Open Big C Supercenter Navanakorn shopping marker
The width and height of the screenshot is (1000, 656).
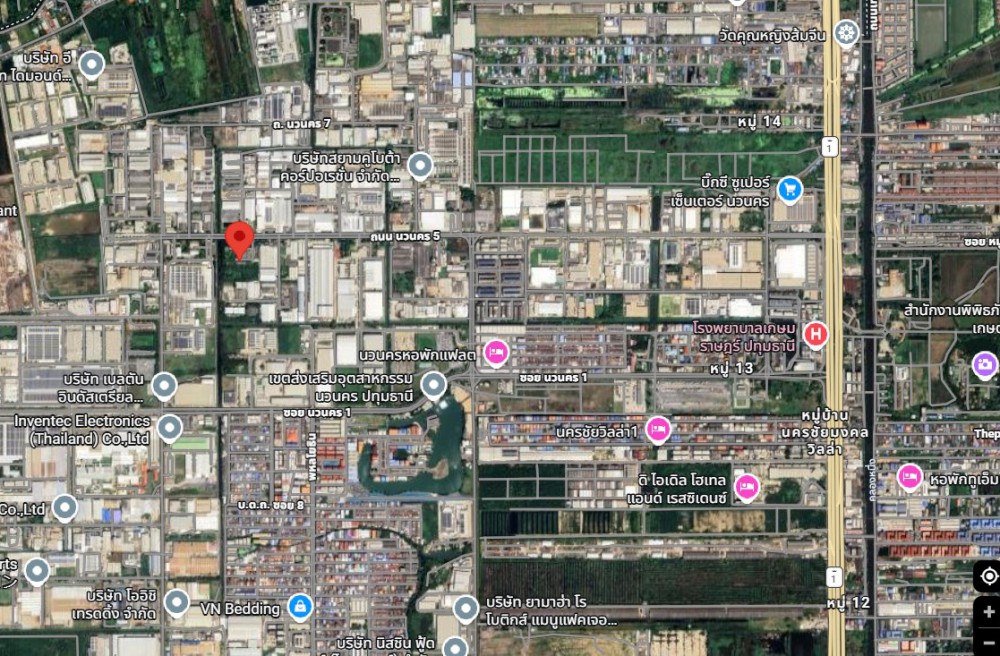click(x=790, y=188)
